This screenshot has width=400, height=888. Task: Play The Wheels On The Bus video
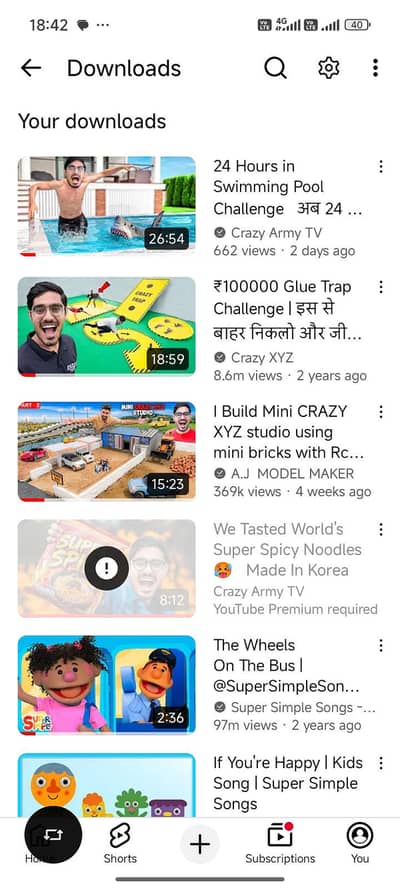[x=107, y=685]
